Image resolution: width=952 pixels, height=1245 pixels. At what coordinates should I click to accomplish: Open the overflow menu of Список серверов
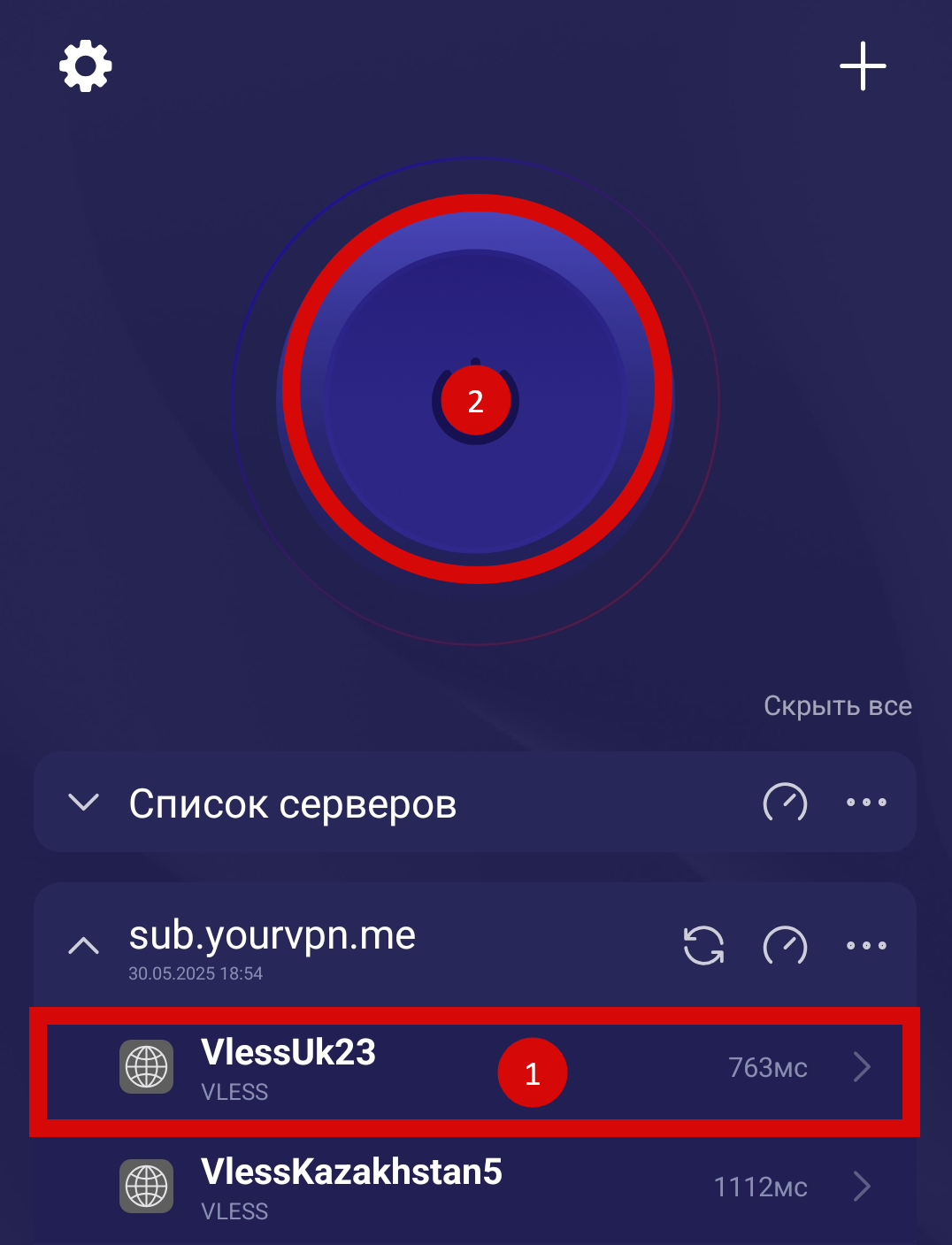click(866, 803)
